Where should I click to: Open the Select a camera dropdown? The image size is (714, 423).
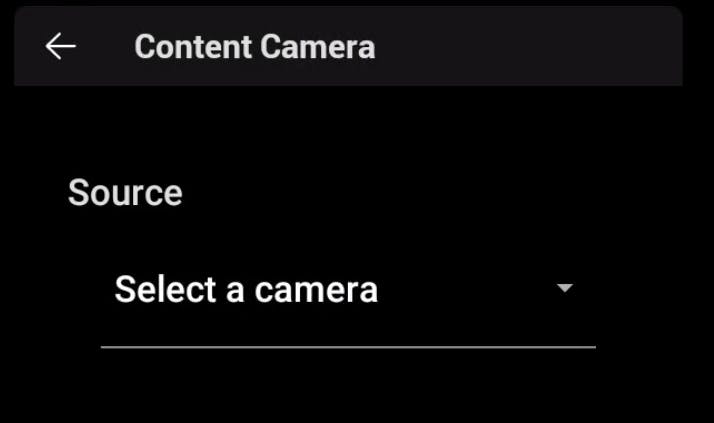pos(347,290)
